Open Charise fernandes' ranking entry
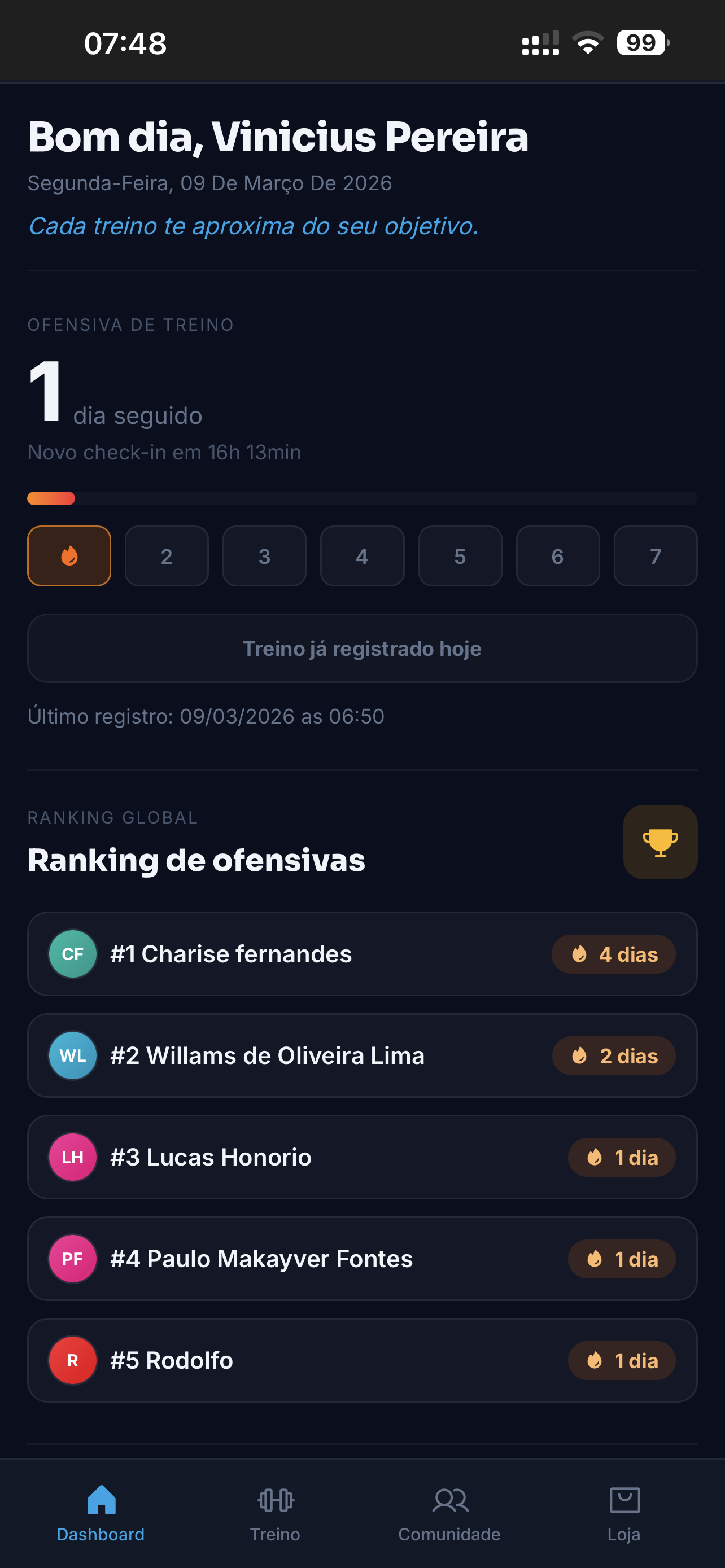725x1568 pixels. (362, 953)
